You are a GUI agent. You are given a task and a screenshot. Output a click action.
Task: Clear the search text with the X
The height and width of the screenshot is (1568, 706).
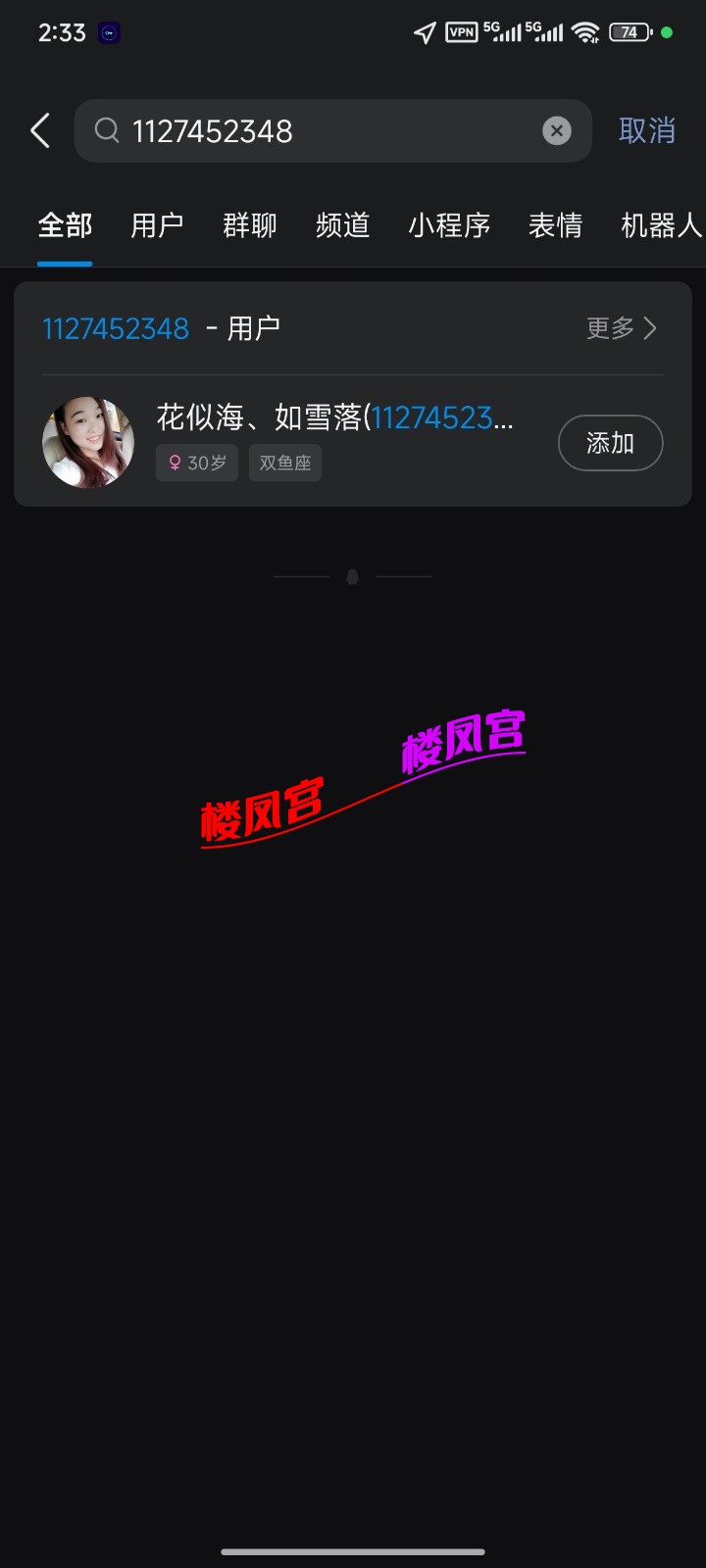[x=557, y=130]
